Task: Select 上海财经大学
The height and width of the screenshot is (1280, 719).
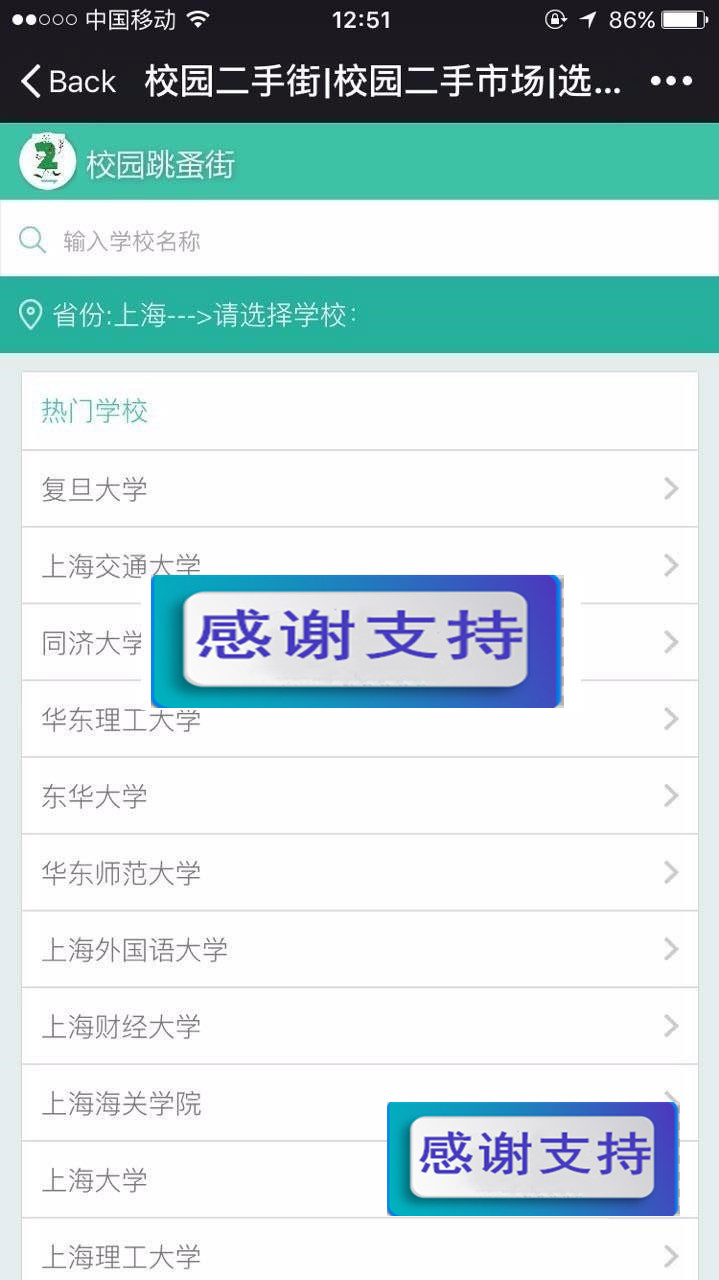Action: tap(121, 1026)
